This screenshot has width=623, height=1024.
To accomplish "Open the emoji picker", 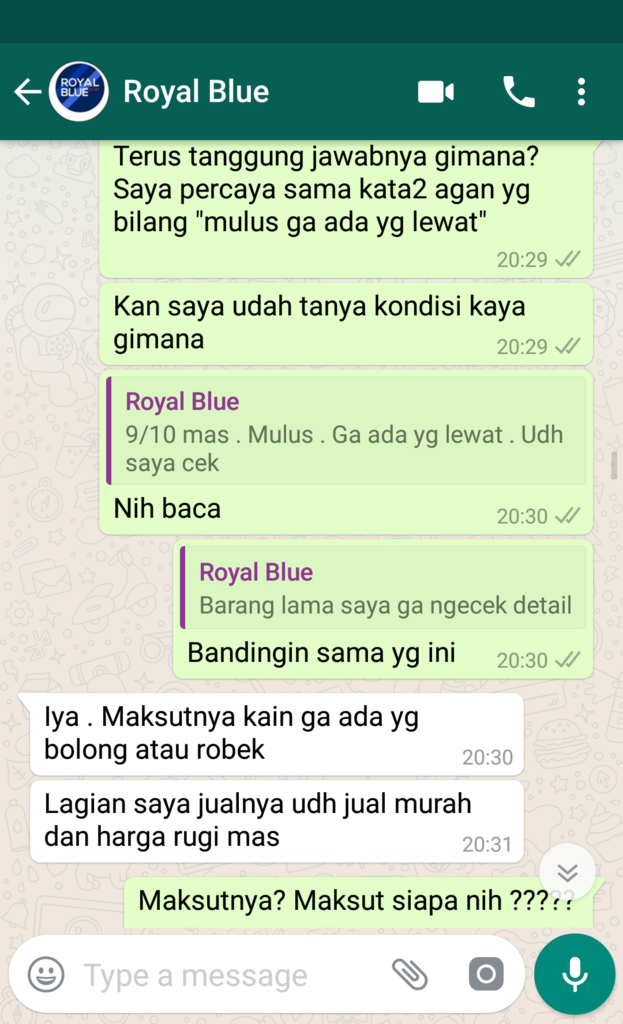I will (46, 974).
